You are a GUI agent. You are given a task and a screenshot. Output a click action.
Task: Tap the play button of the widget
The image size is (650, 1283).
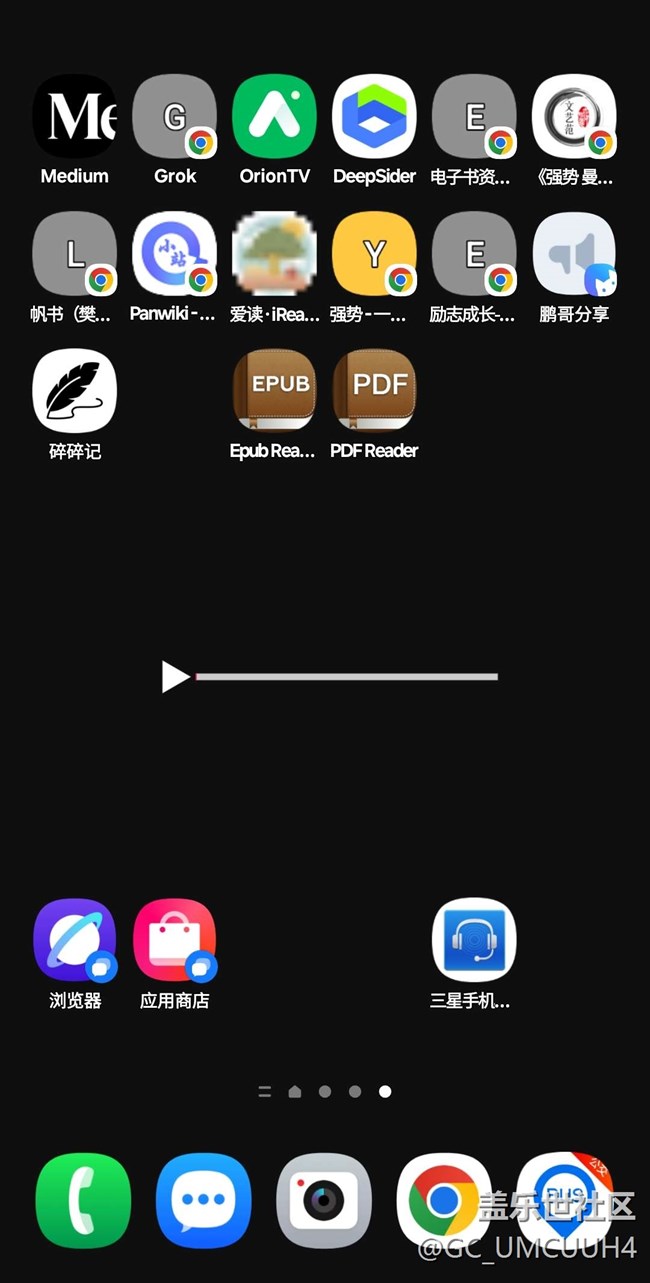point(175,677)
